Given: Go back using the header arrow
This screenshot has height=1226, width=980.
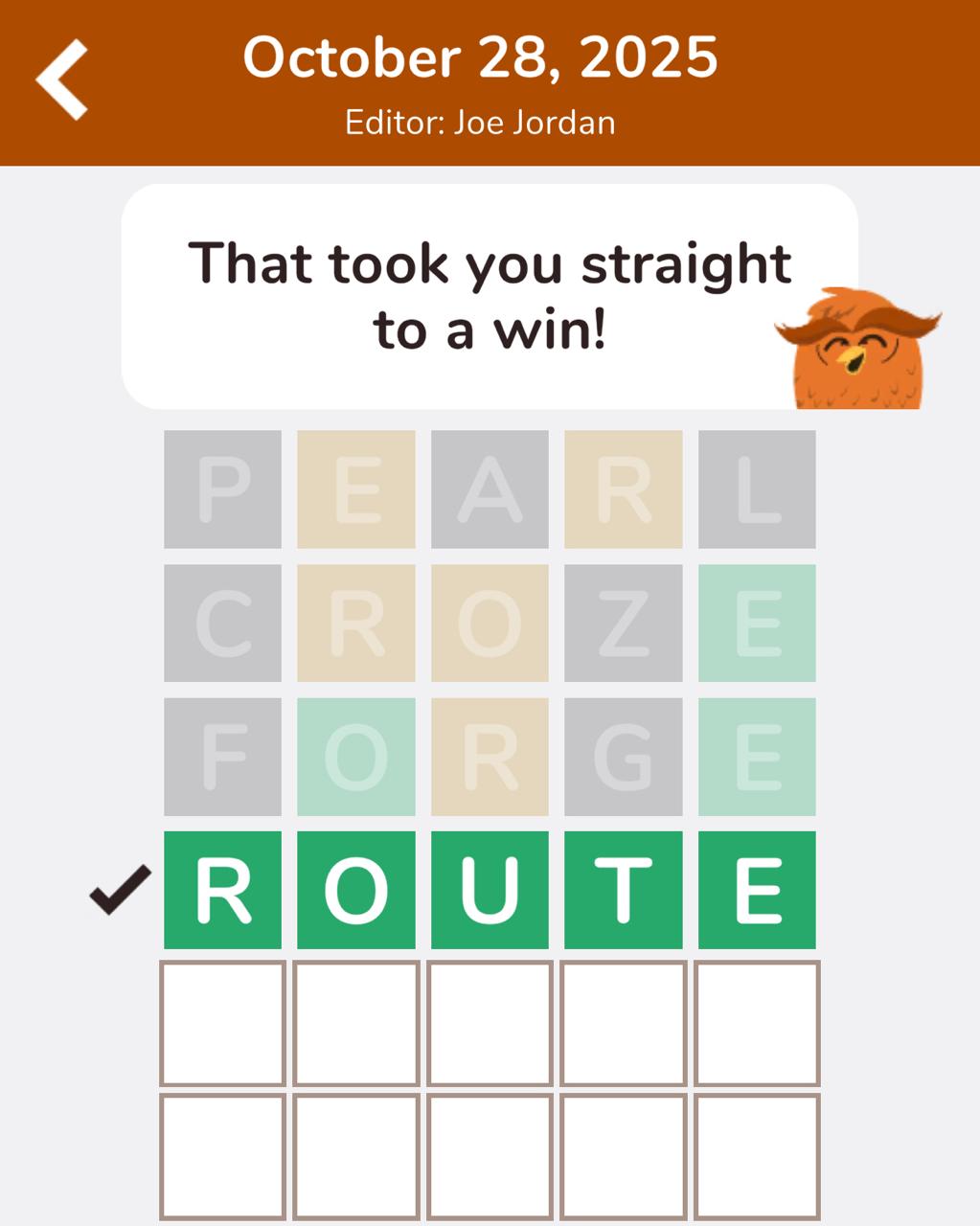Looking at the screenshot, I should click(x=63, y=80).
